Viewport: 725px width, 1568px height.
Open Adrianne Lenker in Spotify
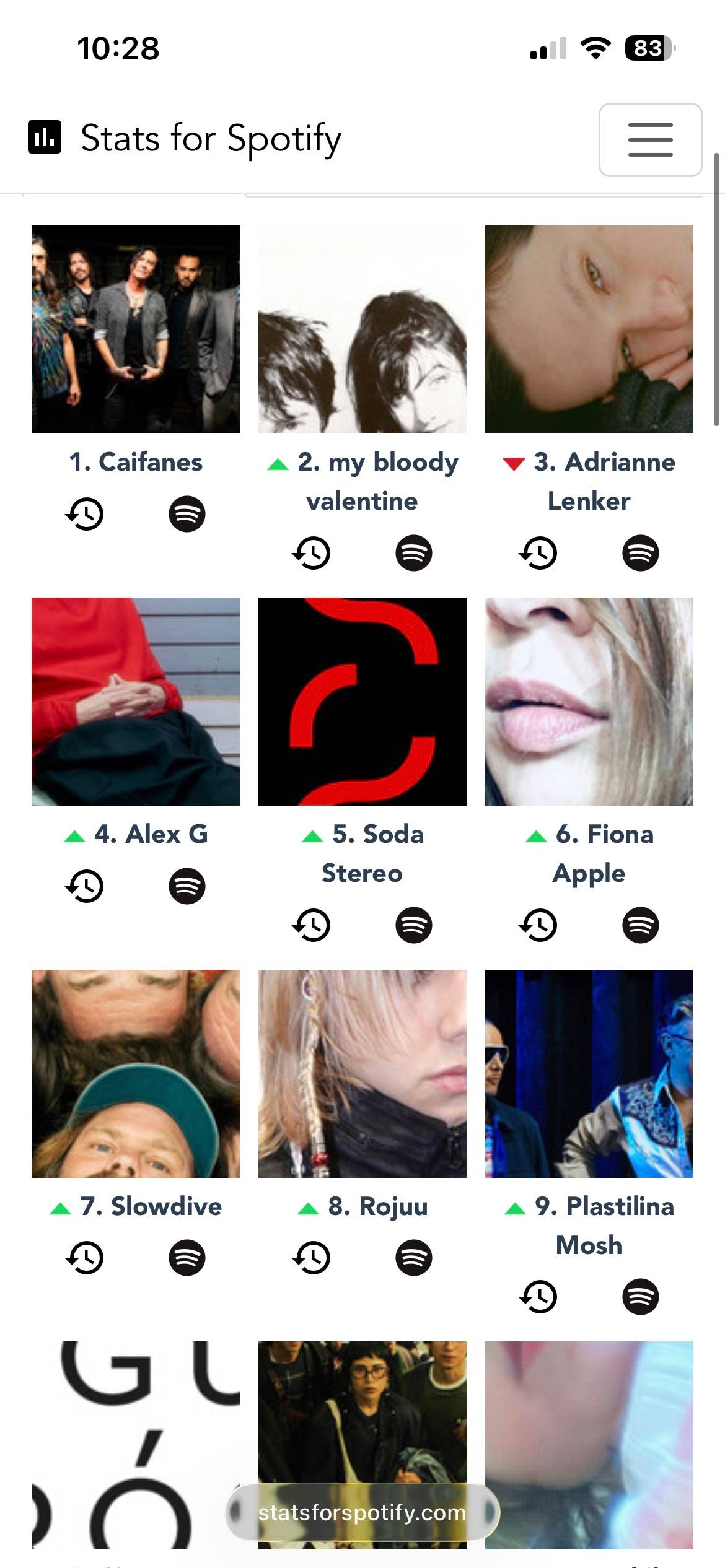pos(640,552)
